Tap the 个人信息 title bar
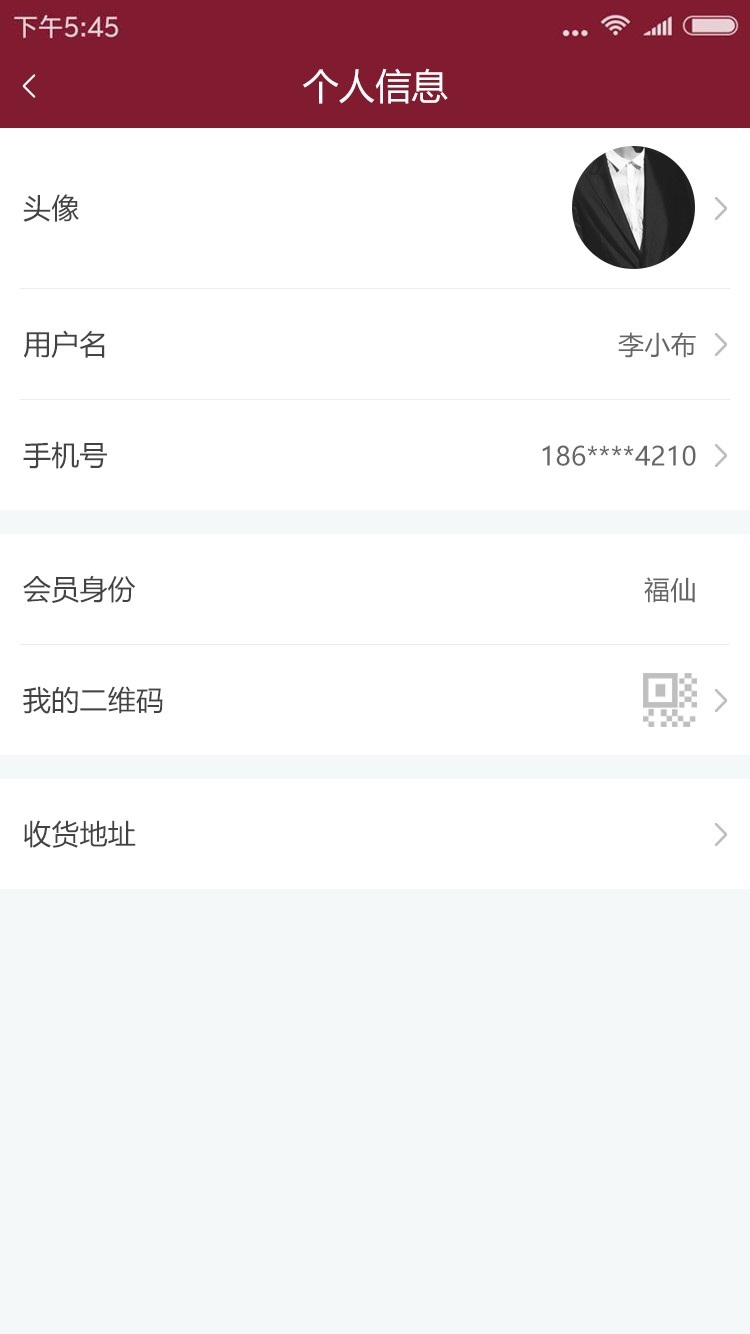Screen dimensions: 750x1334 coord(375,86)
